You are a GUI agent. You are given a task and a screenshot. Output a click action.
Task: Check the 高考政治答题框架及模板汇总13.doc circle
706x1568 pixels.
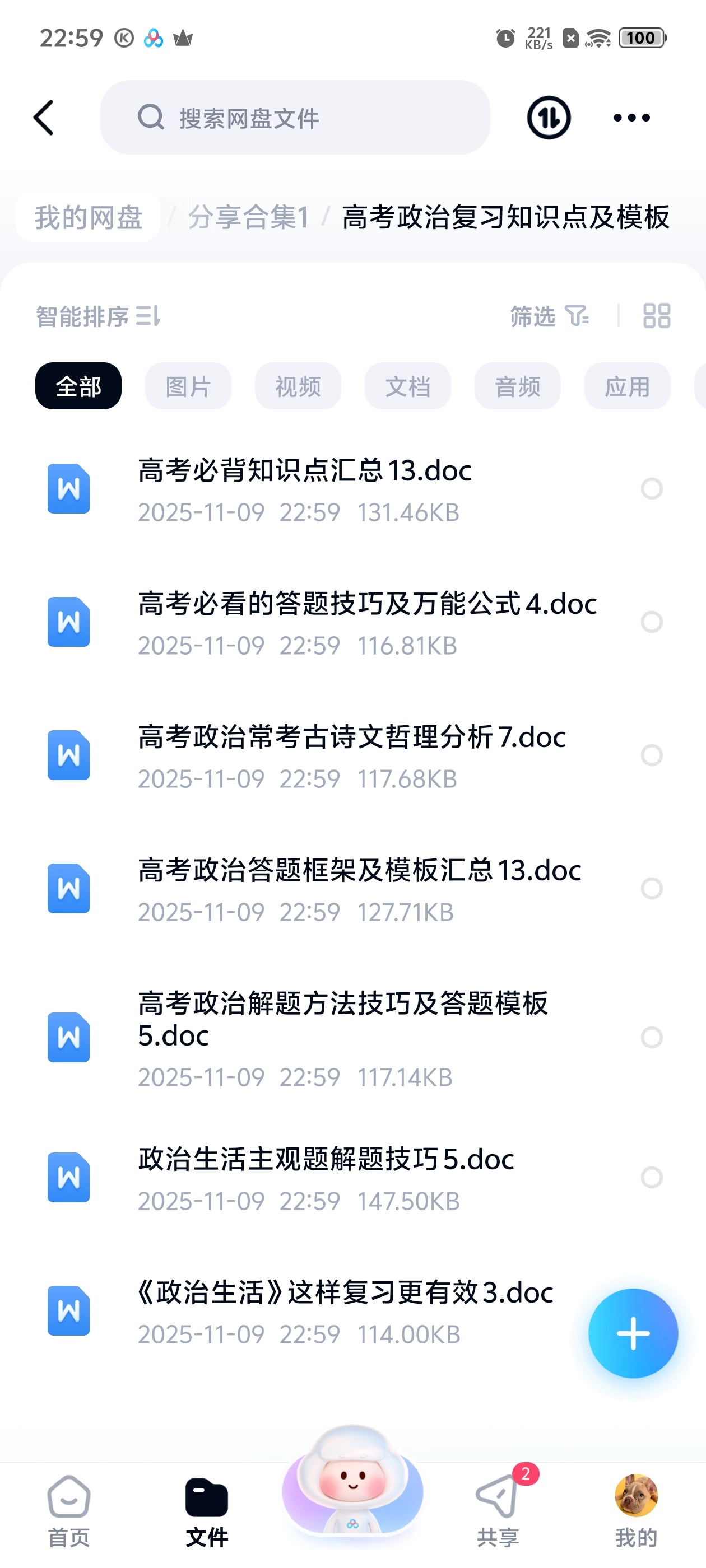point(652,889)
